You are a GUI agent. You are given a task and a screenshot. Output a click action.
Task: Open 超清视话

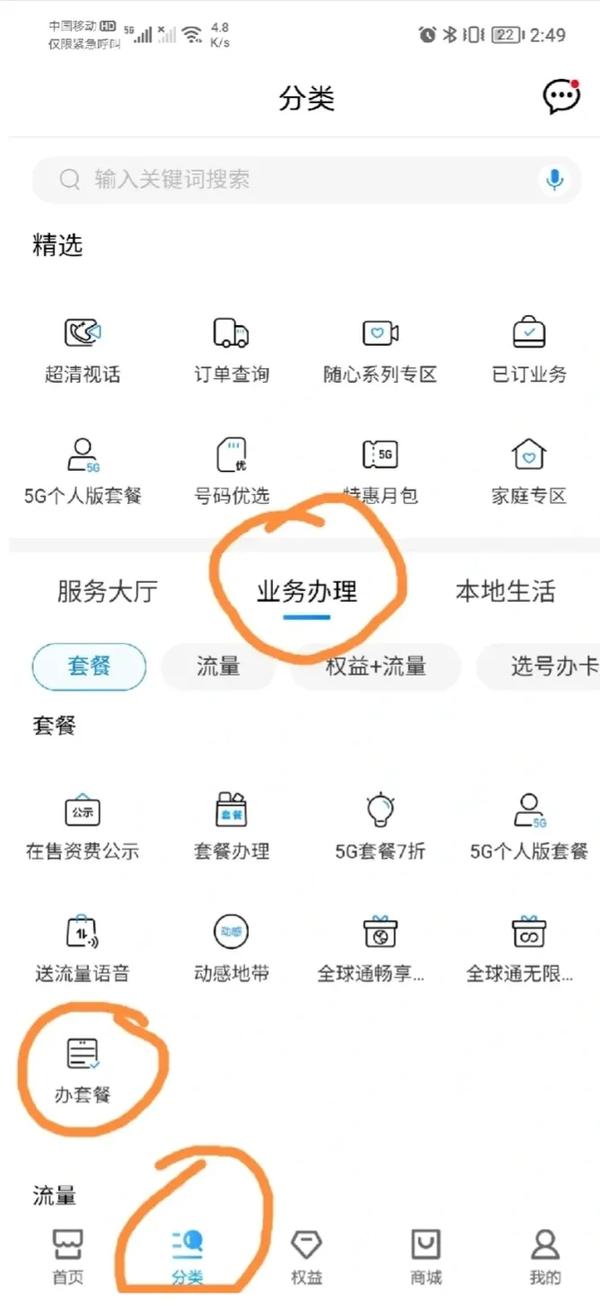tap(83, 351)
